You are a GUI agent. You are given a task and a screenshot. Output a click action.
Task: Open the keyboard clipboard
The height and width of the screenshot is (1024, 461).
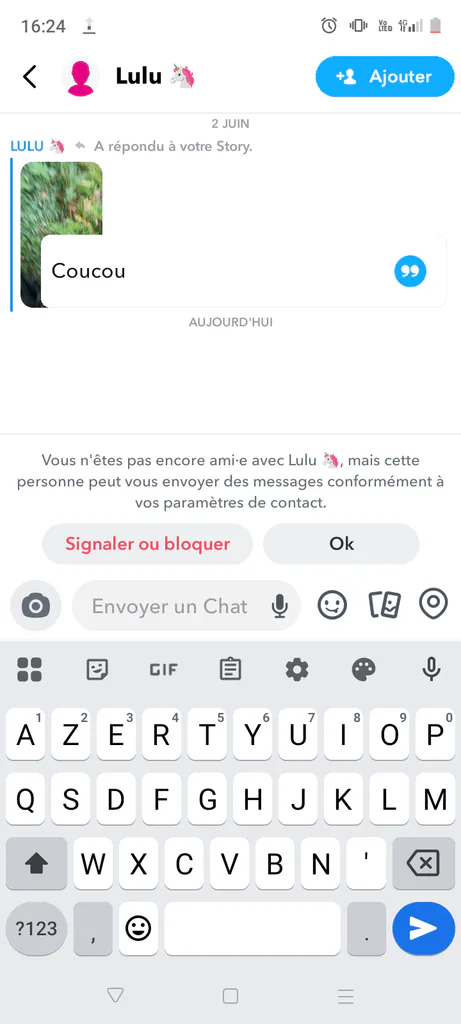point(230,669)
